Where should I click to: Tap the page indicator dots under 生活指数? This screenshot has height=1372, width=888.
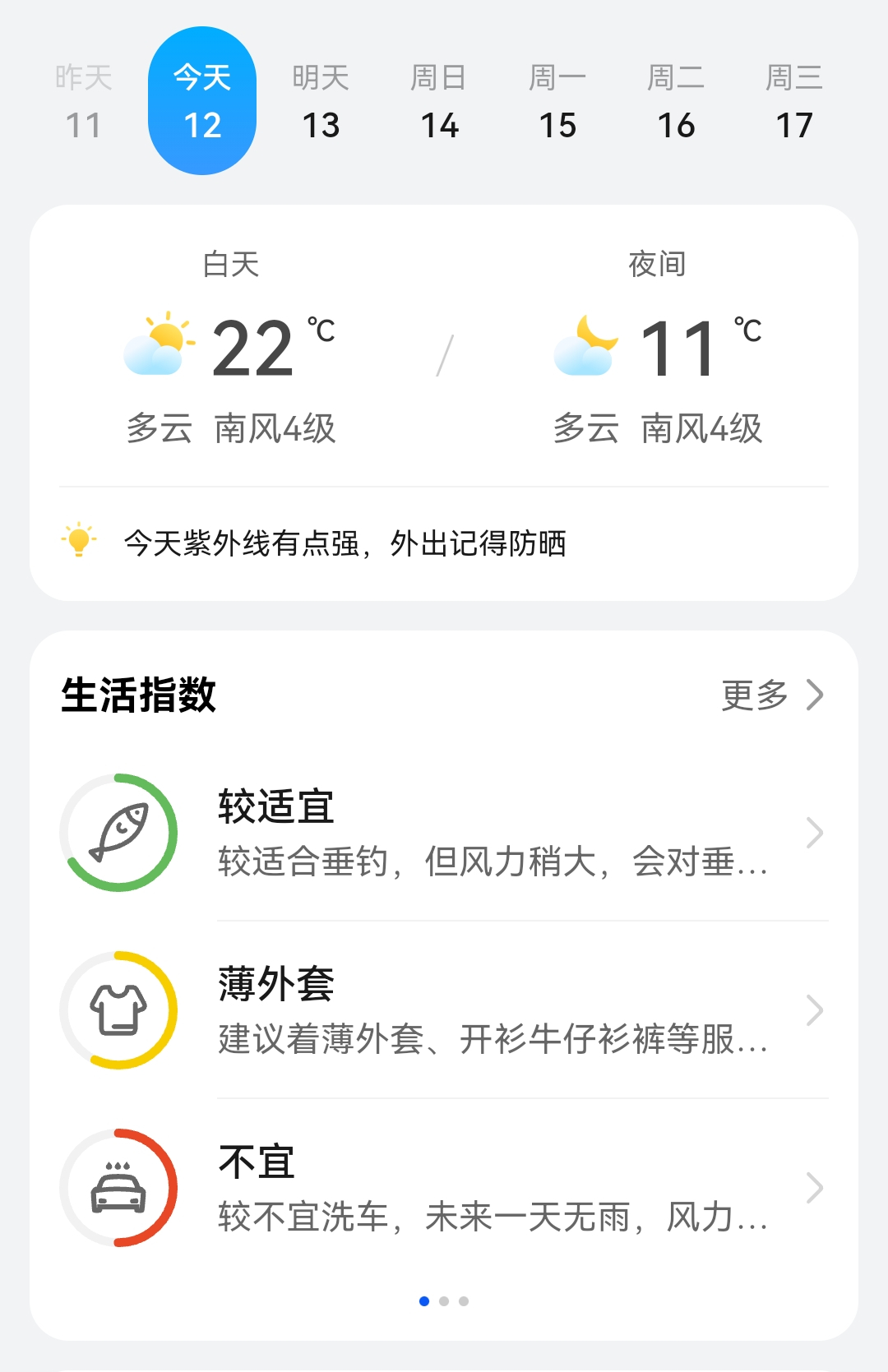pyautogui.click(x=444, y=1300)
